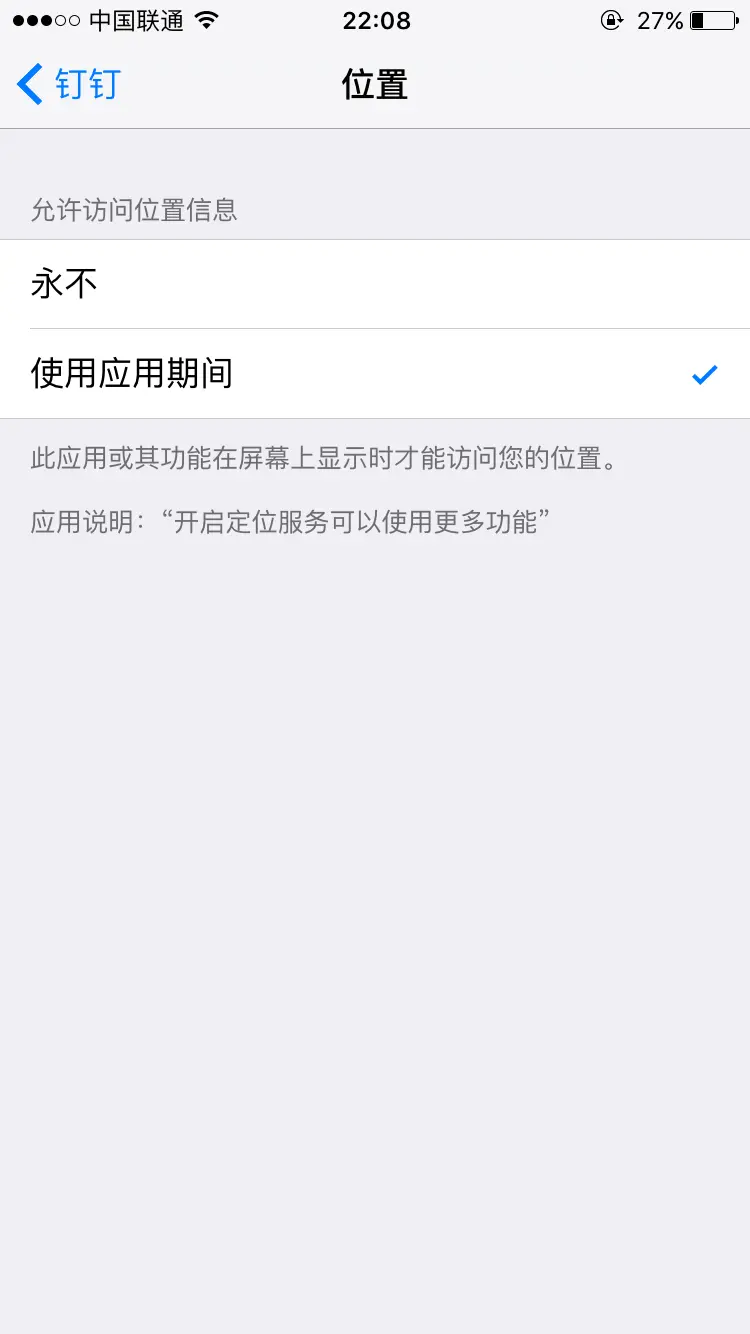Screen dimensions: 750x1334
Task: Tap the blue back chevron arrow
Action: [x=28, y=84]
